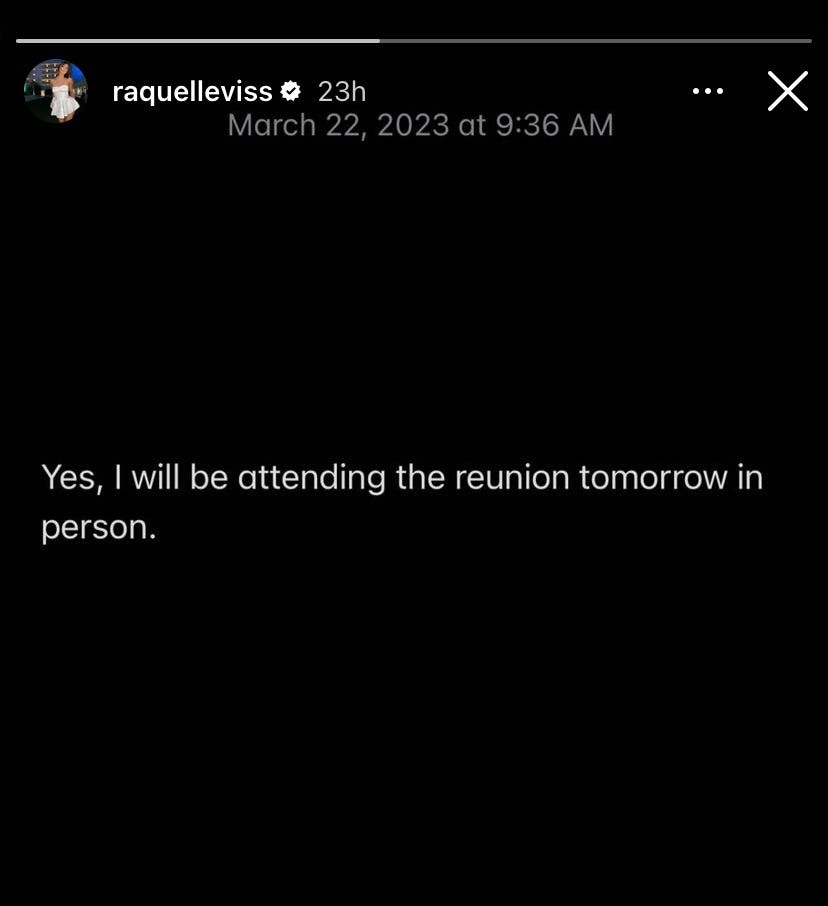Click the verified badge next to raquelleviss
The height and width of the screenshot is (906, 828).
point(290,91)
